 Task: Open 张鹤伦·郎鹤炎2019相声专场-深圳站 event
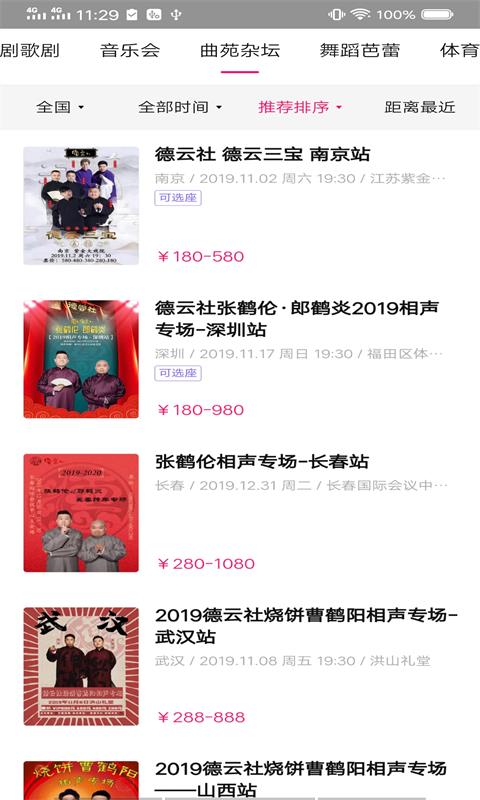point(240,359)
